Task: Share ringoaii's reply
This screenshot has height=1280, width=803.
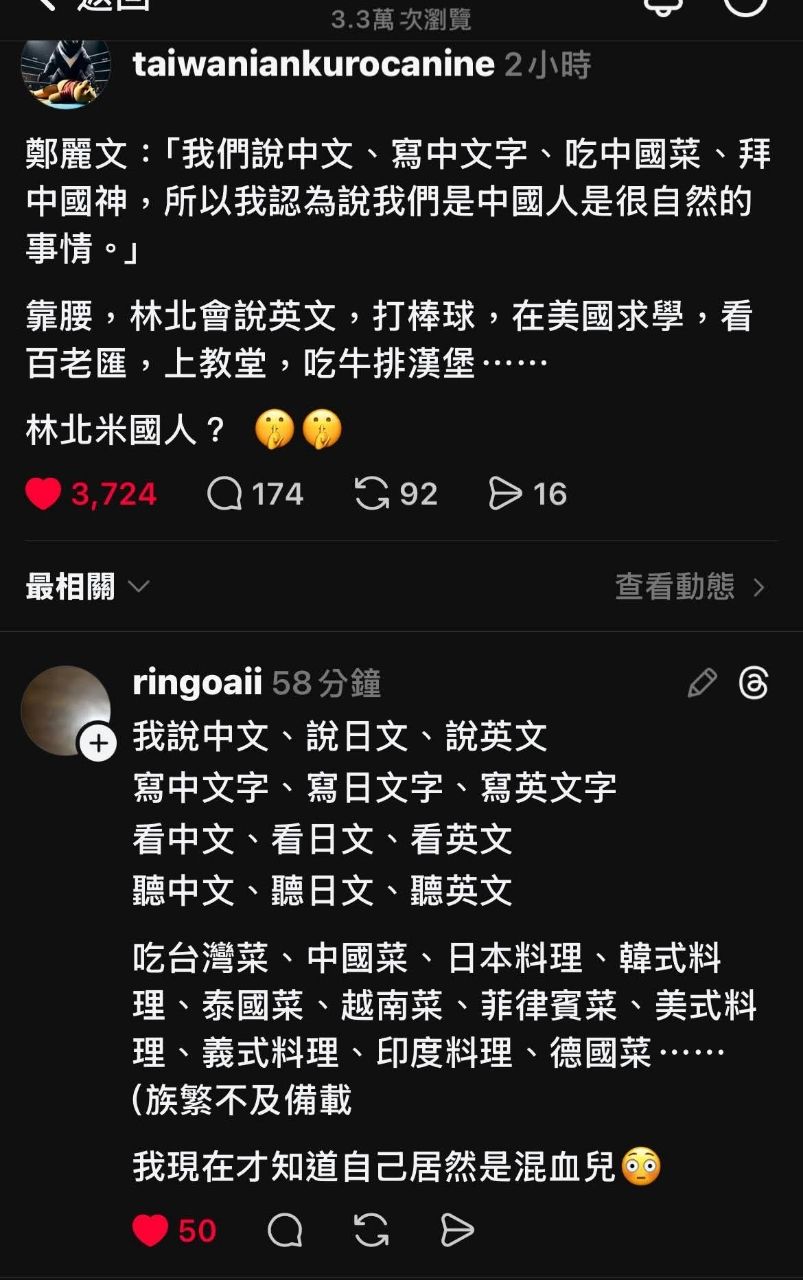Action: 456,1230
